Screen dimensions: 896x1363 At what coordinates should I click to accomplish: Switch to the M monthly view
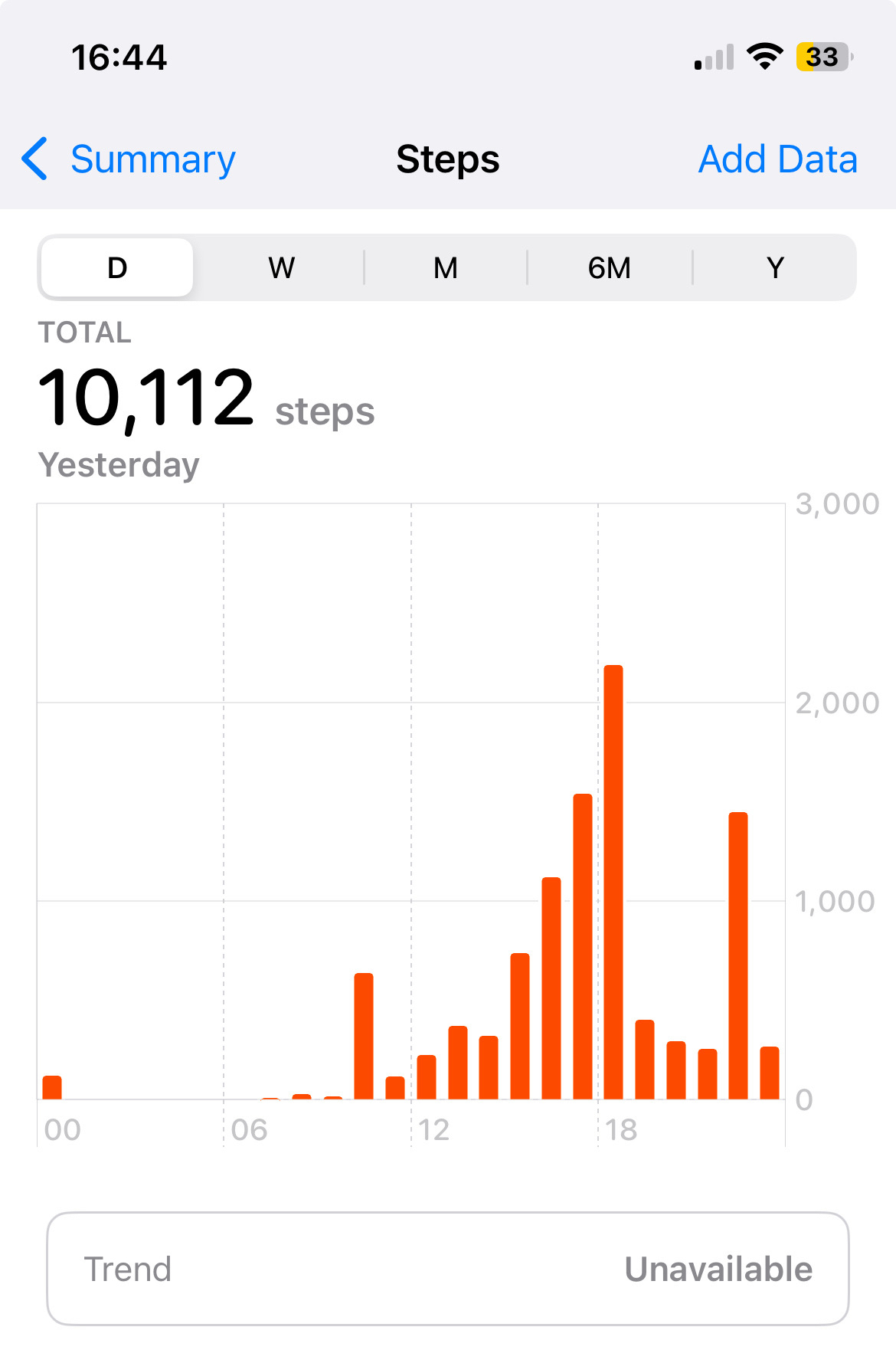[x=446, y=268]
